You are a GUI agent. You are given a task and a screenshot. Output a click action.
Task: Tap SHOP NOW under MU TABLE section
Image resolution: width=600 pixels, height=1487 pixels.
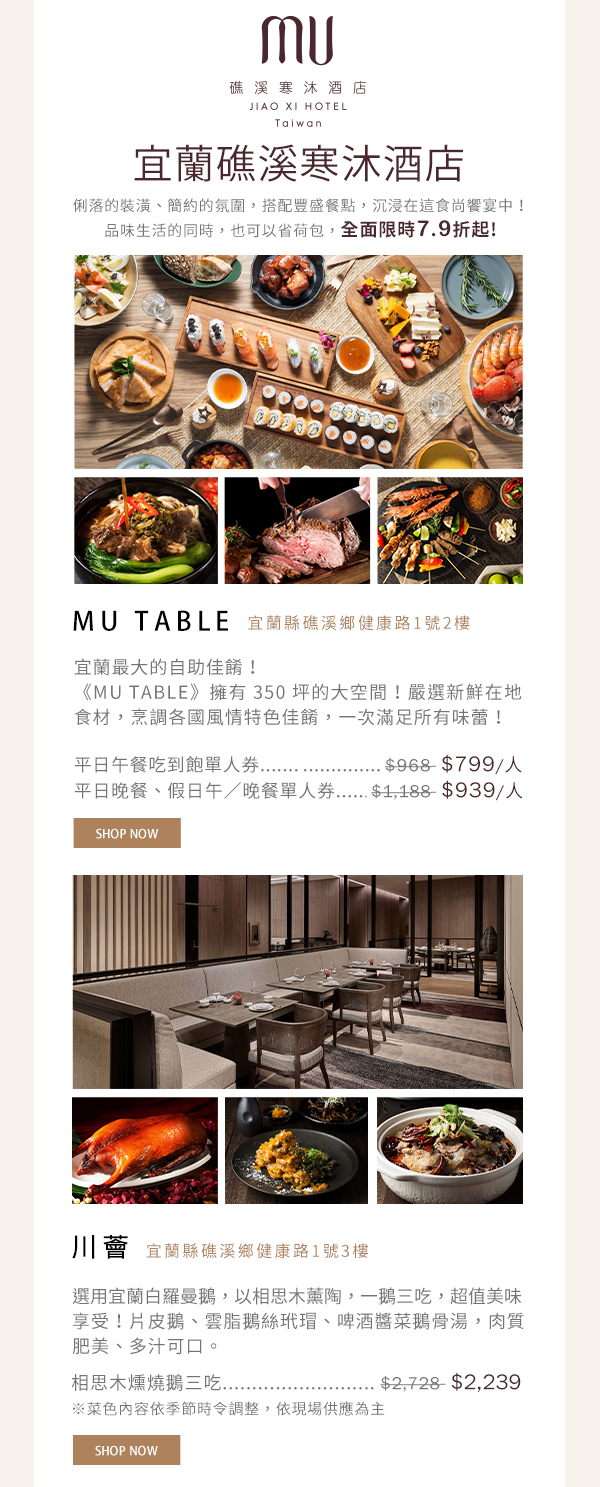(127, 833)
